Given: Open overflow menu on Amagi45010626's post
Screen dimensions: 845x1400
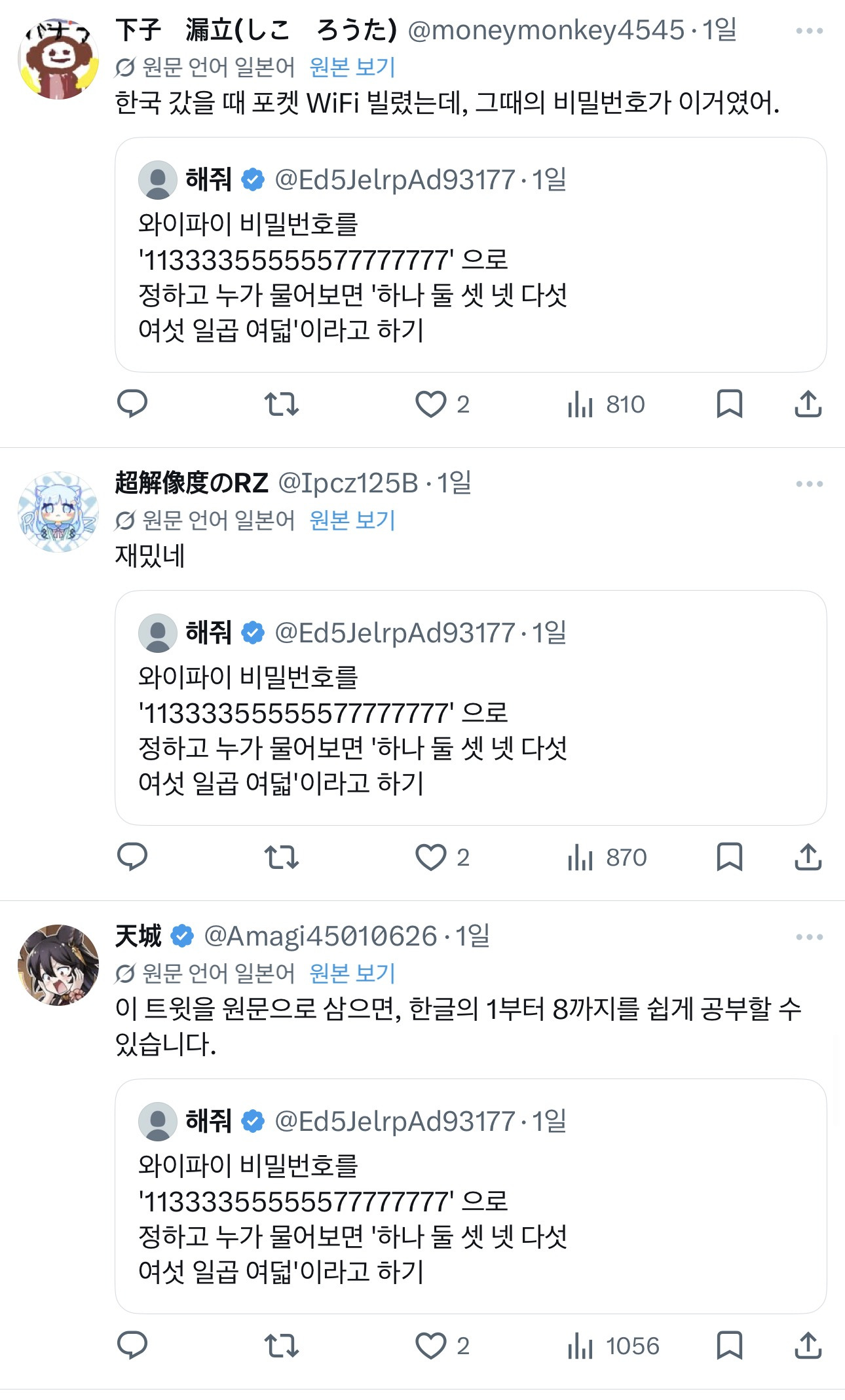Looking at the screenshot, I should (x=809, y=937).
